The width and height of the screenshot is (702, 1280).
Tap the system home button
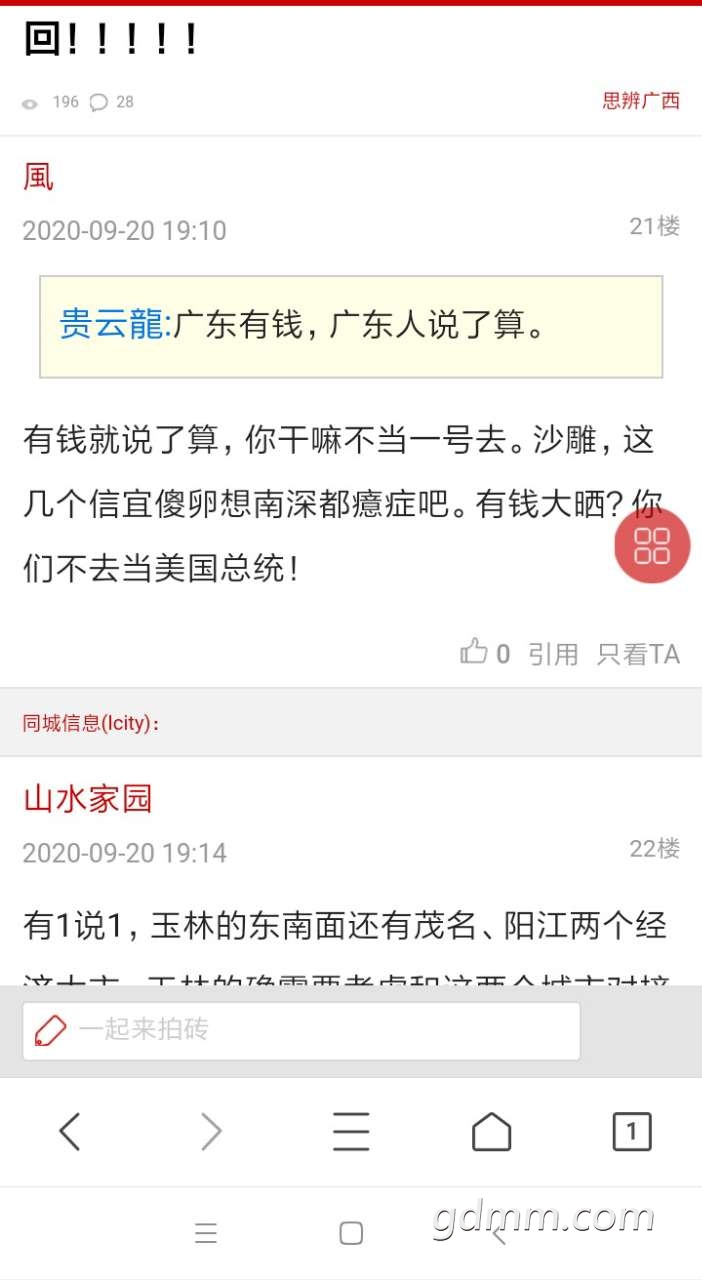pos(351,1233)
